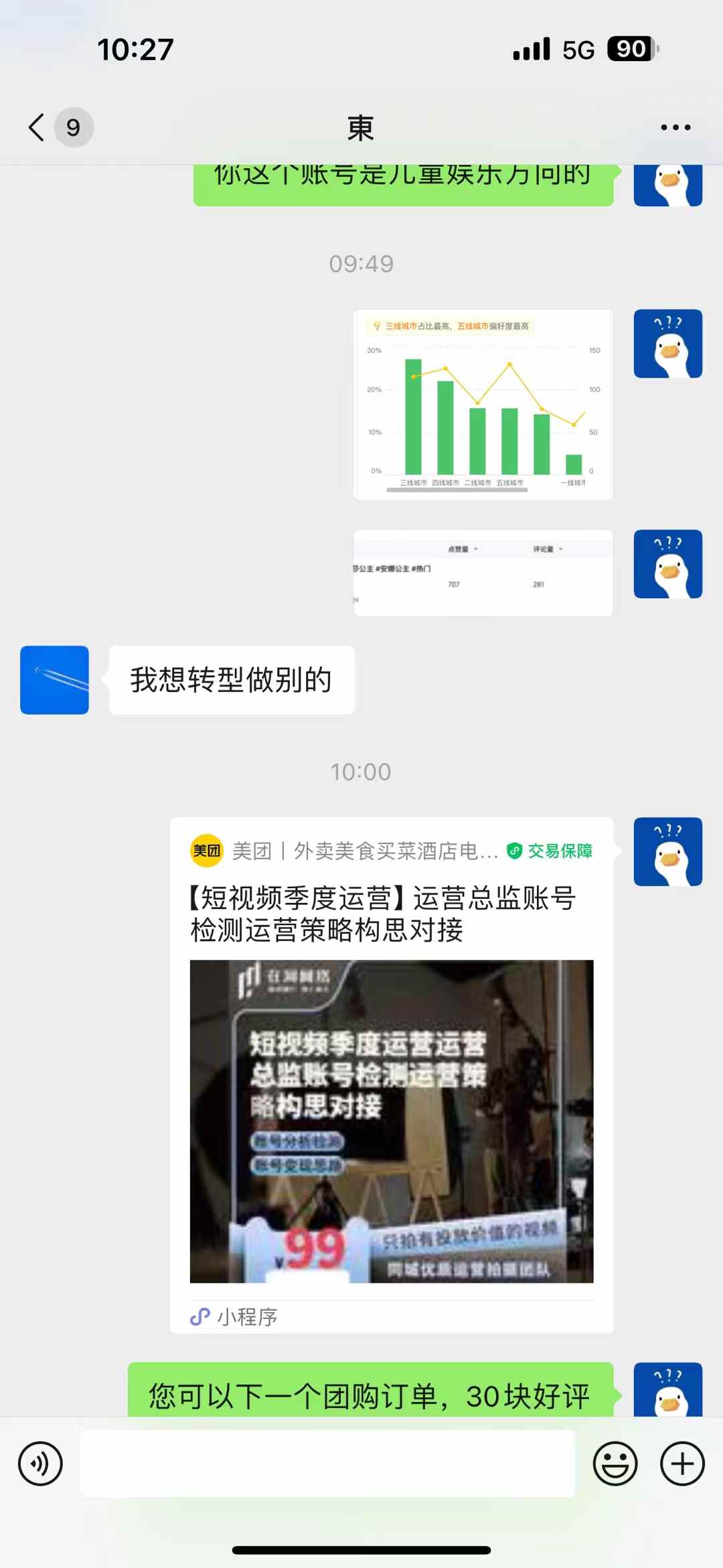723x1568 pixels.
Task: View the blue avatar contact's profile
Action: tap(54, 680)
